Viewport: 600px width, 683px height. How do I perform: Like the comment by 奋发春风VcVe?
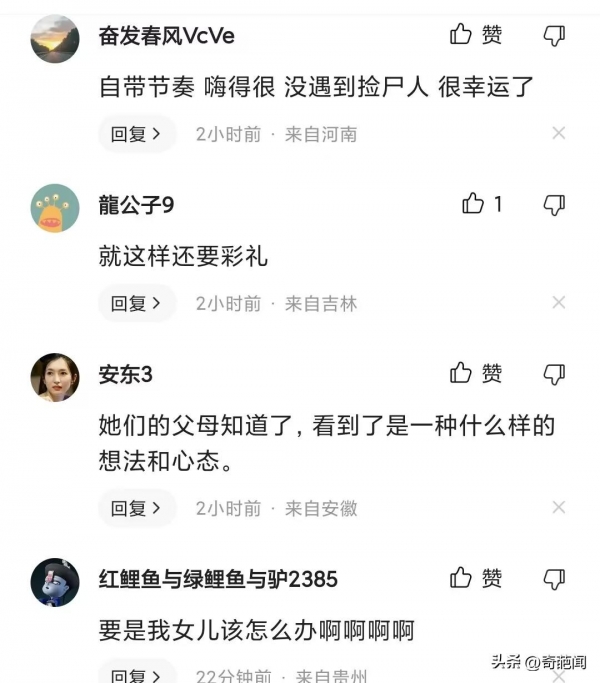pos(475,35)
